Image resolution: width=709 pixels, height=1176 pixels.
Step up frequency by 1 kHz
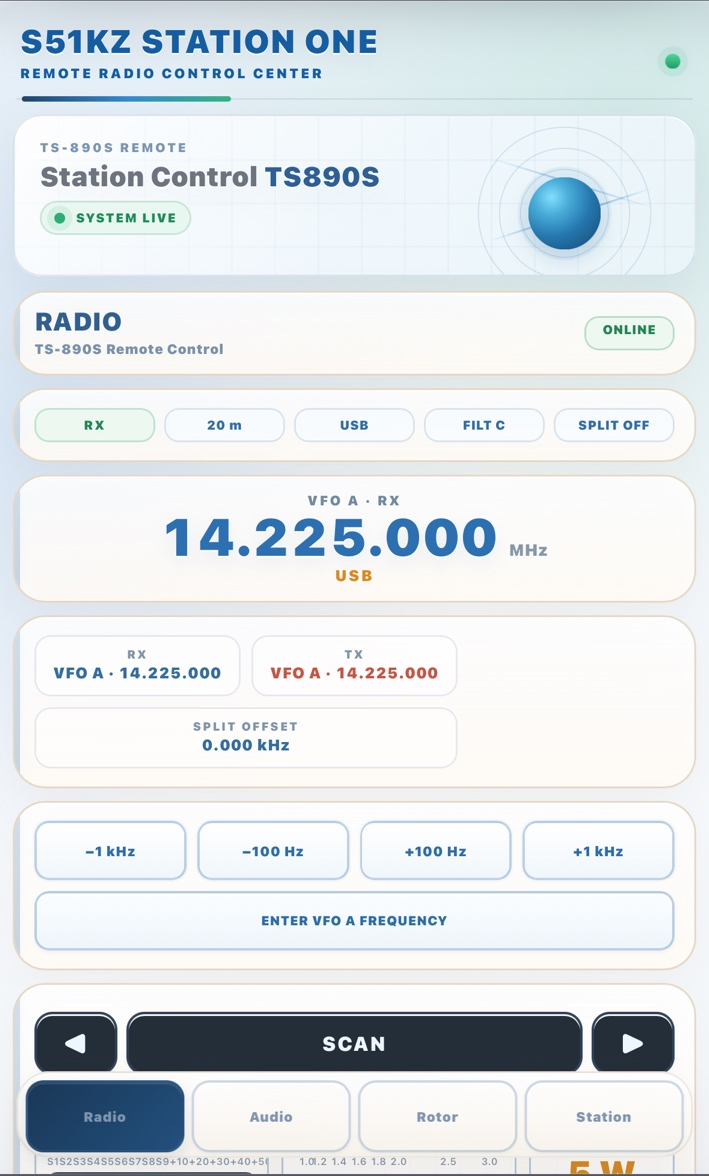point(598,850)
